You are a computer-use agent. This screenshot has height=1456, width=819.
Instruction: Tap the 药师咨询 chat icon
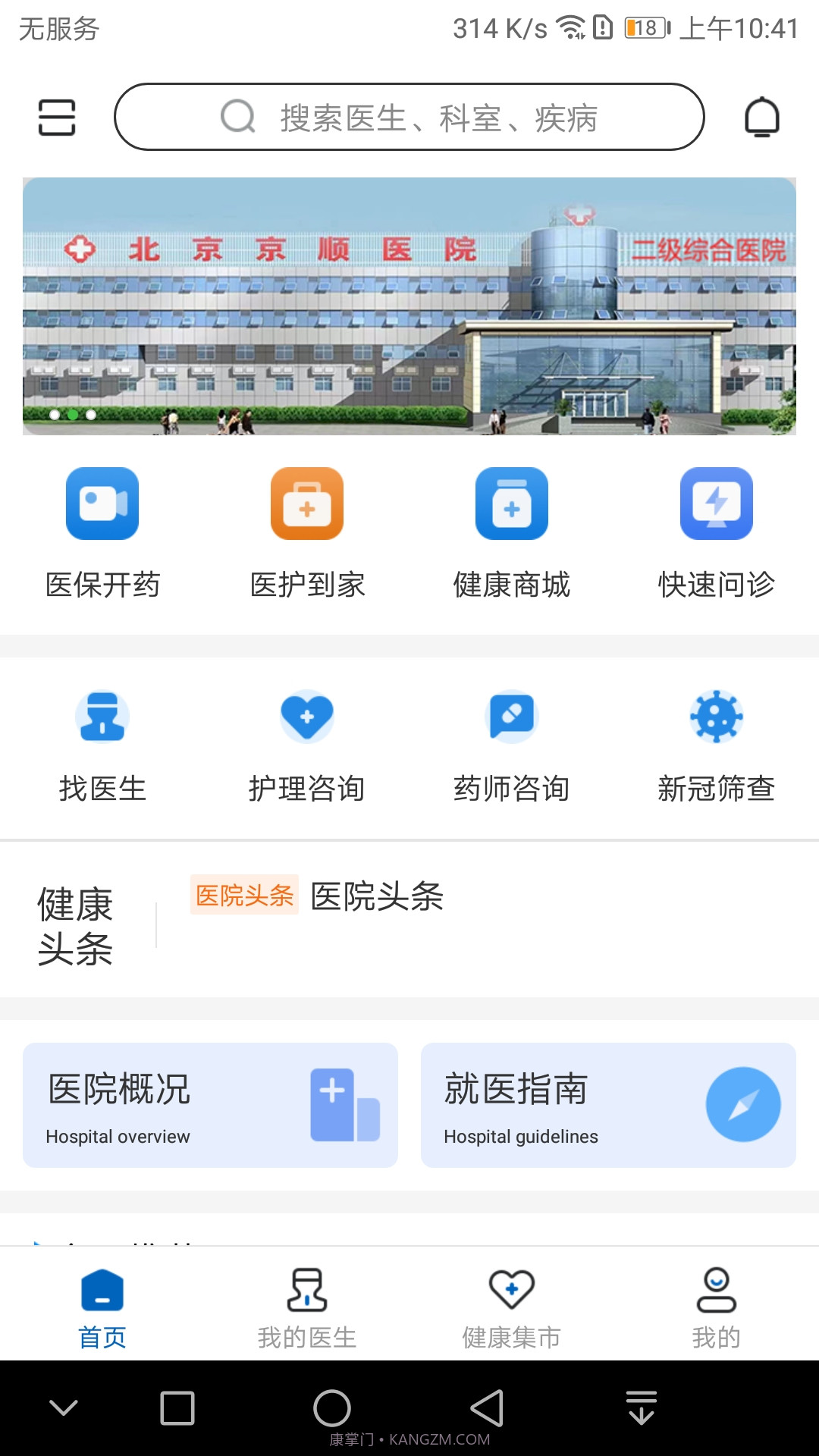tap(512, 717)
